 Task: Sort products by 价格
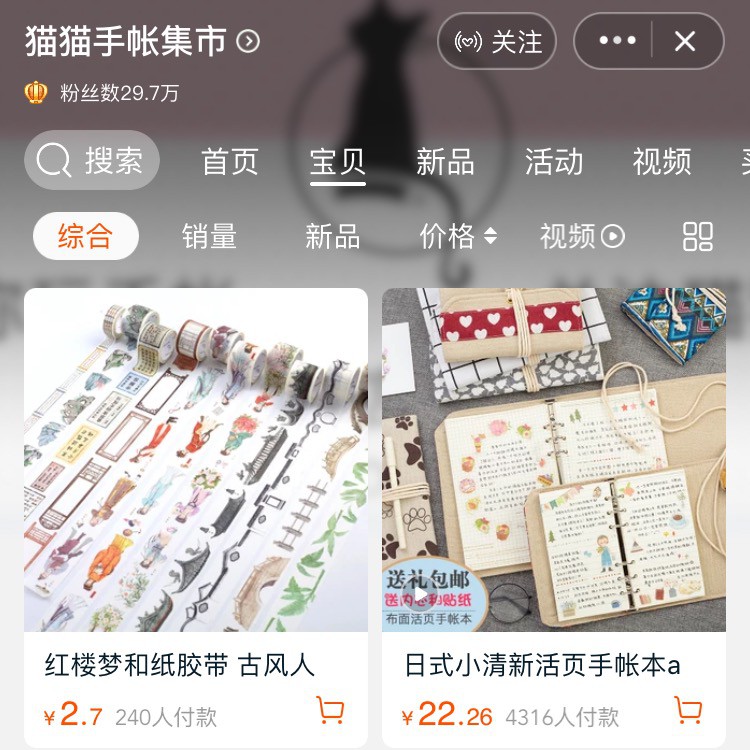click(x=457, y=237)
